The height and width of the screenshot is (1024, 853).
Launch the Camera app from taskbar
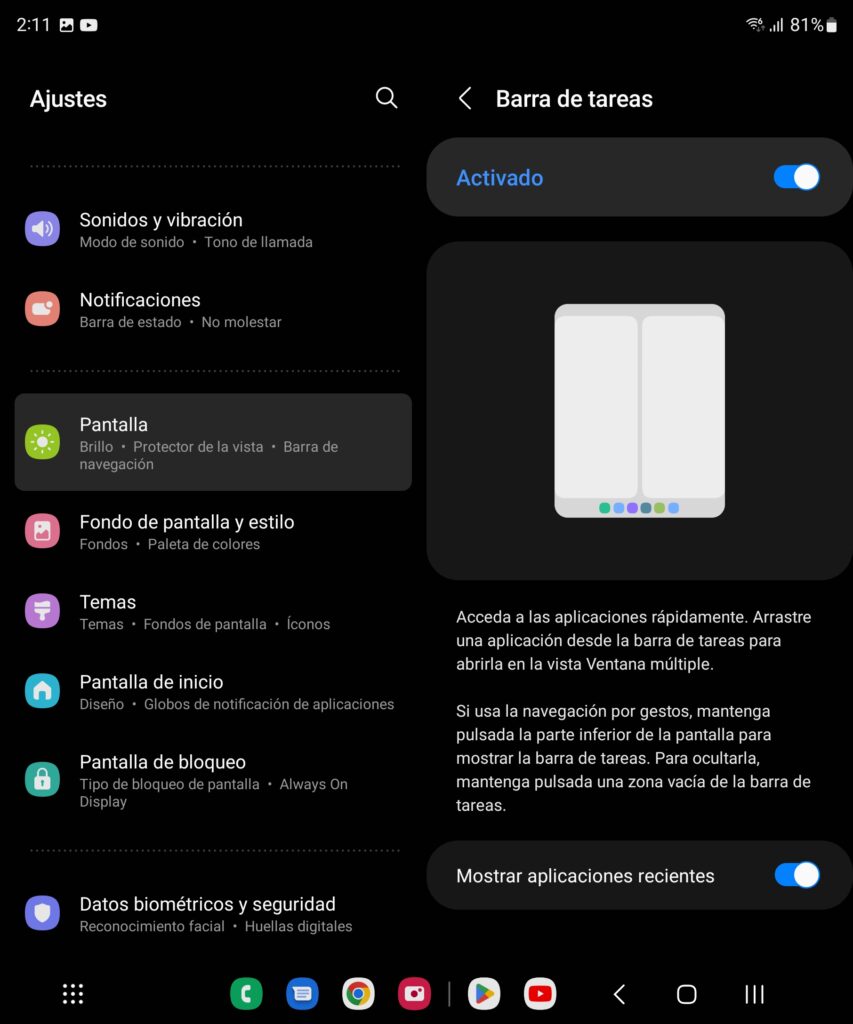(414, 993)
